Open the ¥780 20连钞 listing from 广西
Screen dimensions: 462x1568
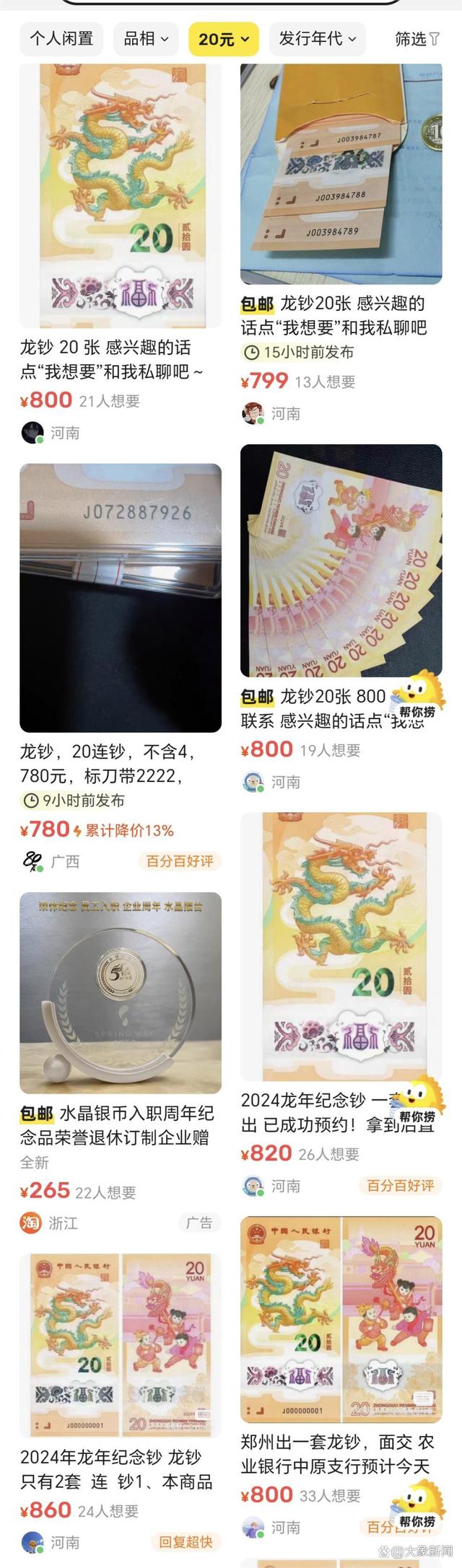120,599
